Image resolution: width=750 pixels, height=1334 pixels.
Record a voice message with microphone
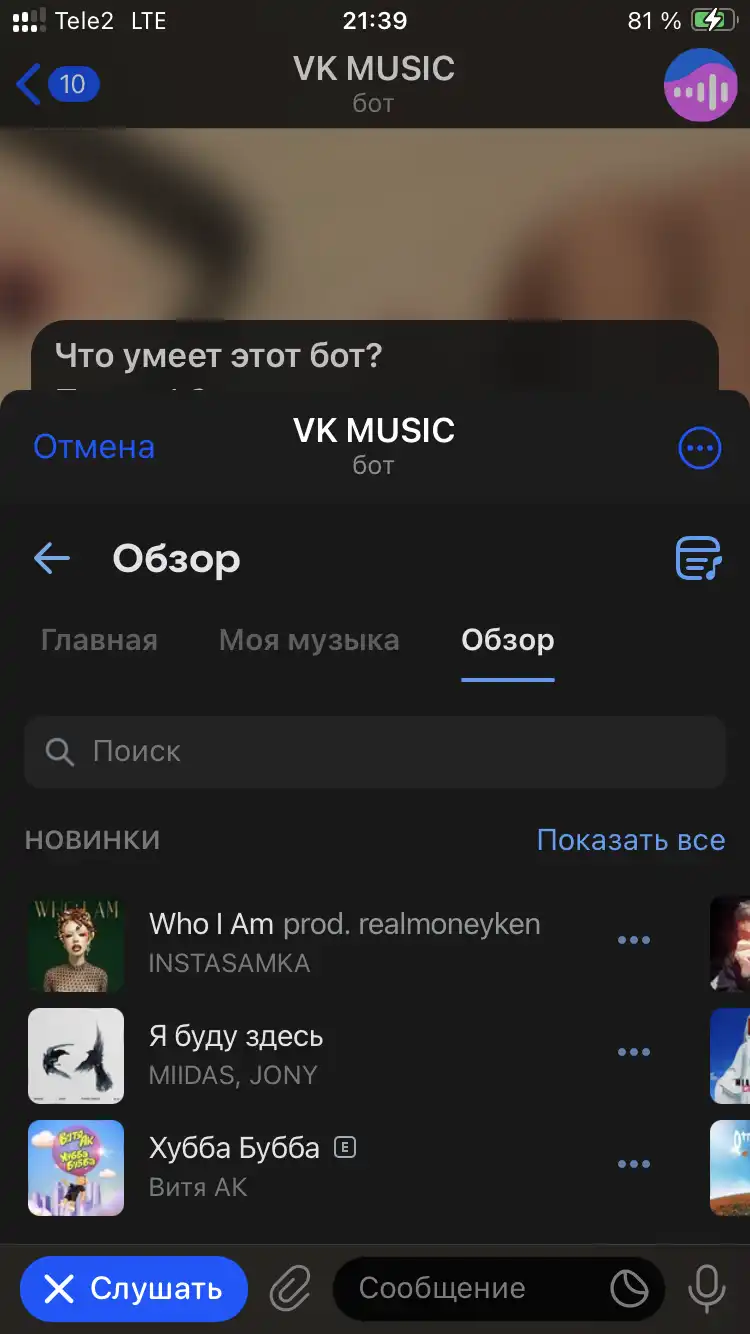707,1290
